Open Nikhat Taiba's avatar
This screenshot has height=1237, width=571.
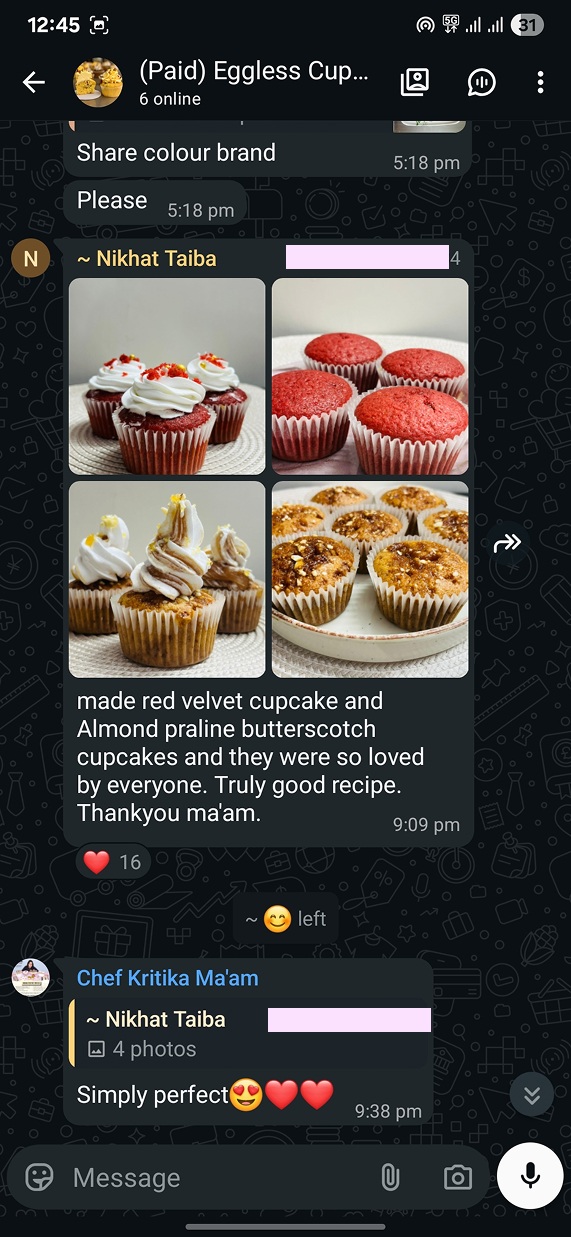click(x=31, y=259)
